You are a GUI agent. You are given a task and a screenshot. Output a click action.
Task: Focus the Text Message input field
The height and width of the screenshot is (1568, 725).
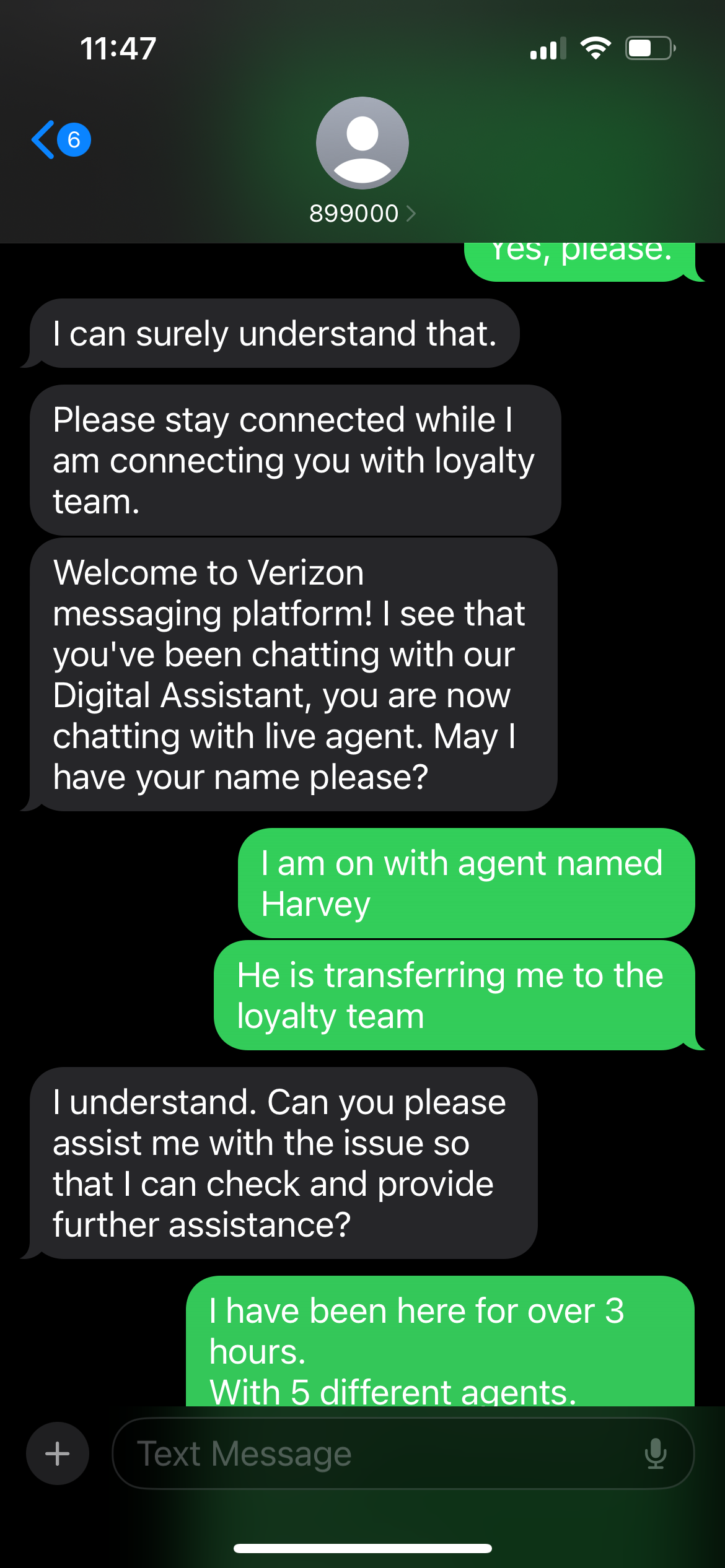[372, 1453]
